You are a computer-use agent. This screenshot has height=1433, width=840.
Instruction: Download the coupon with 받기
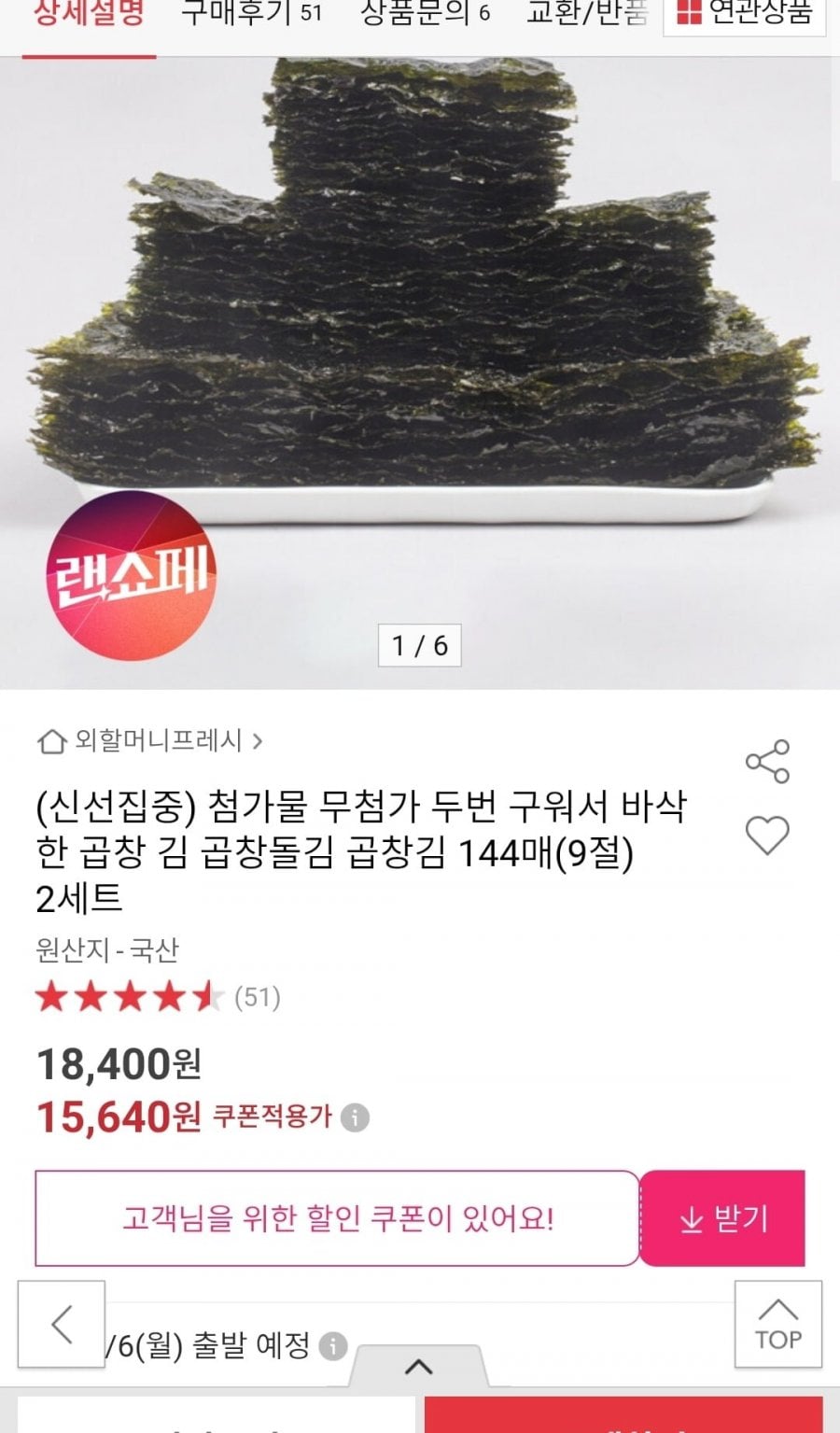[x=722, y=1218]
